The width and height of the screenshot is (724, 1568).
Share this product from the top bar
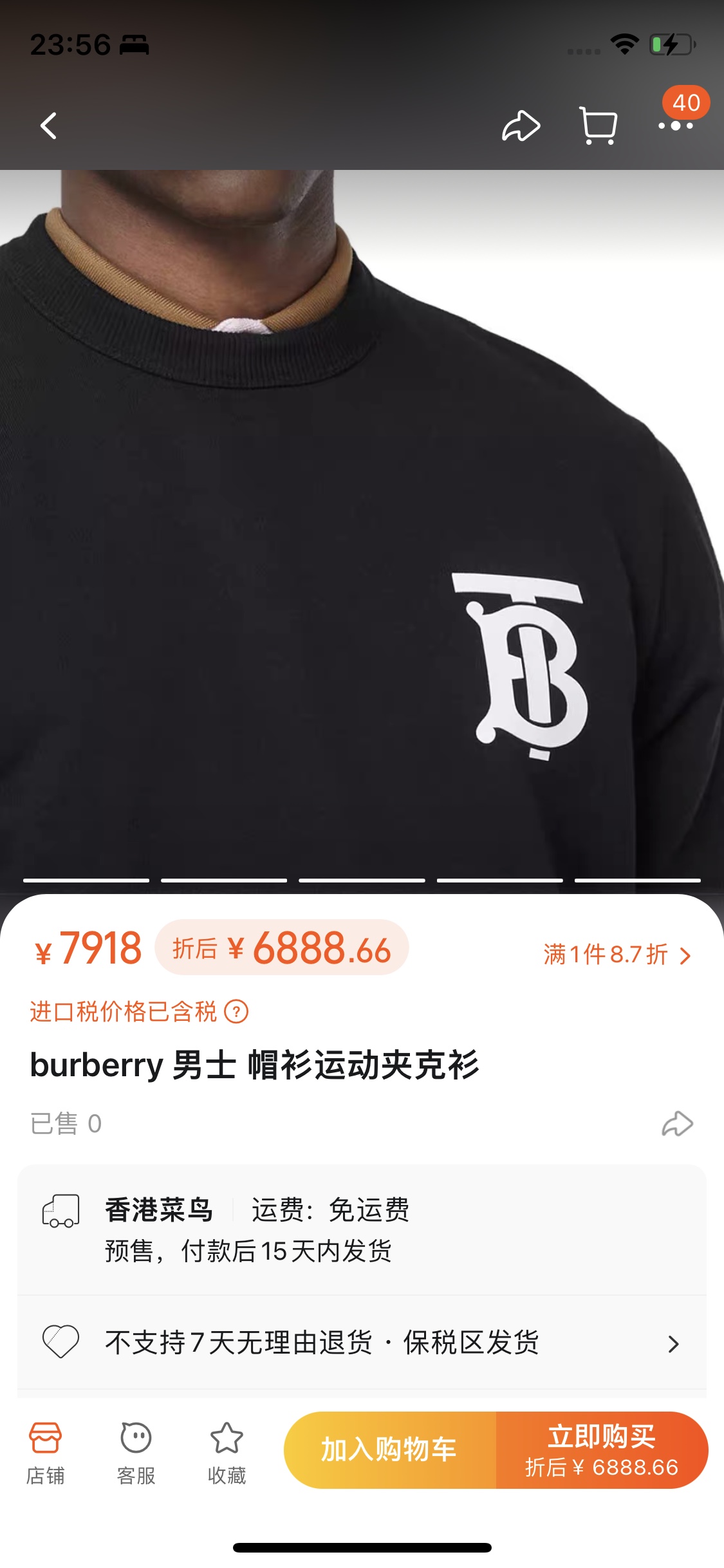point(521,126)
